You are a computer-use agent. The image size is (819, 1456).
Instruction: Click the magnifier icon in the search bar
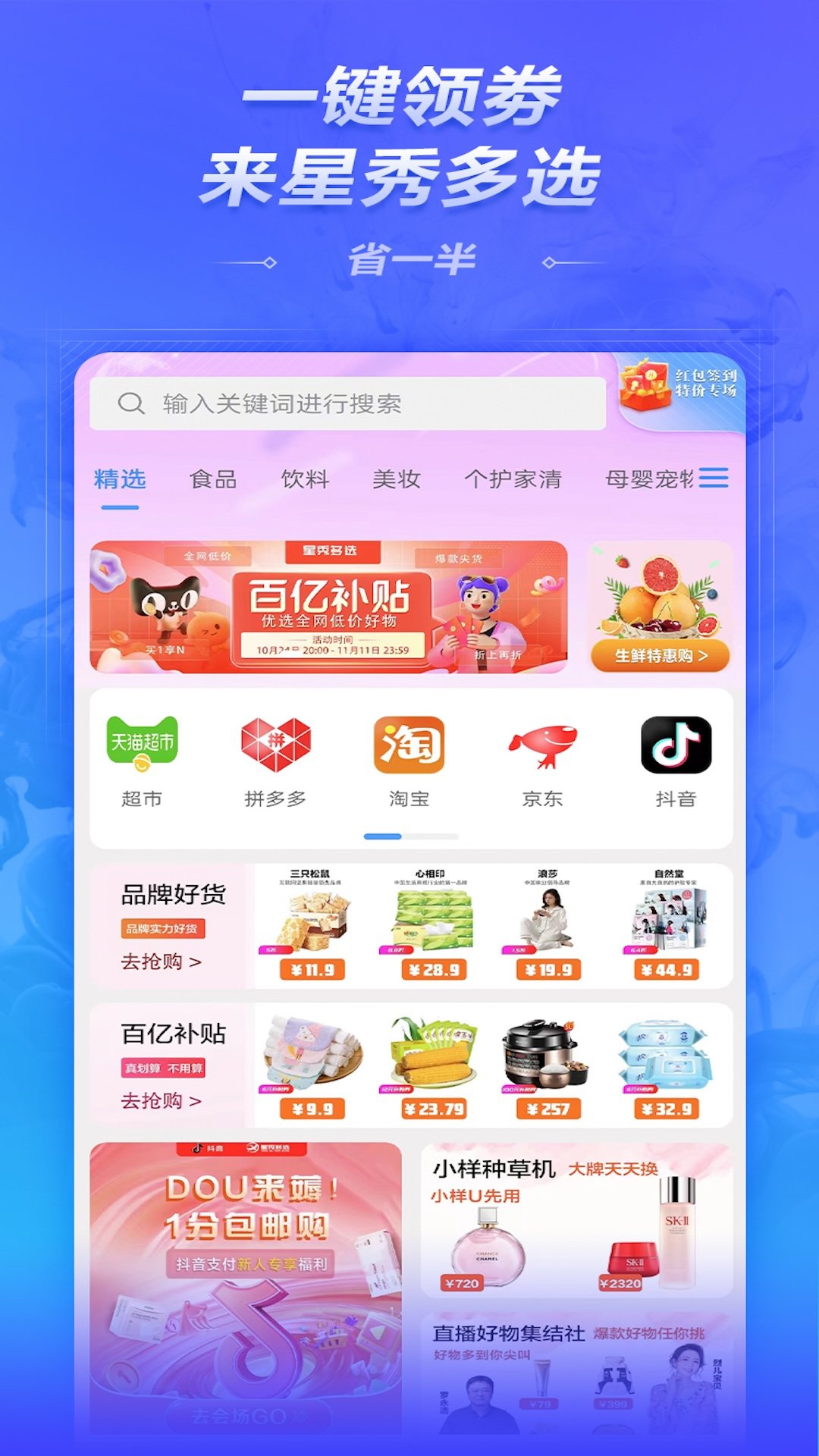130,403
